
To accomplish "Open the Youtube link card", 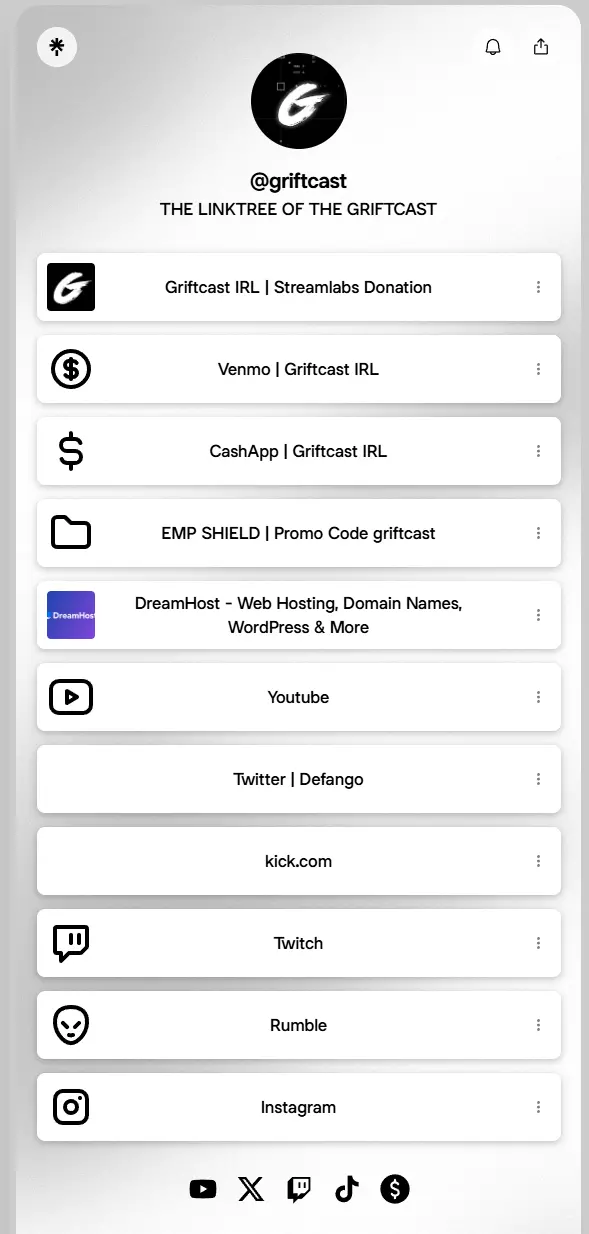I will pos(298,697).
